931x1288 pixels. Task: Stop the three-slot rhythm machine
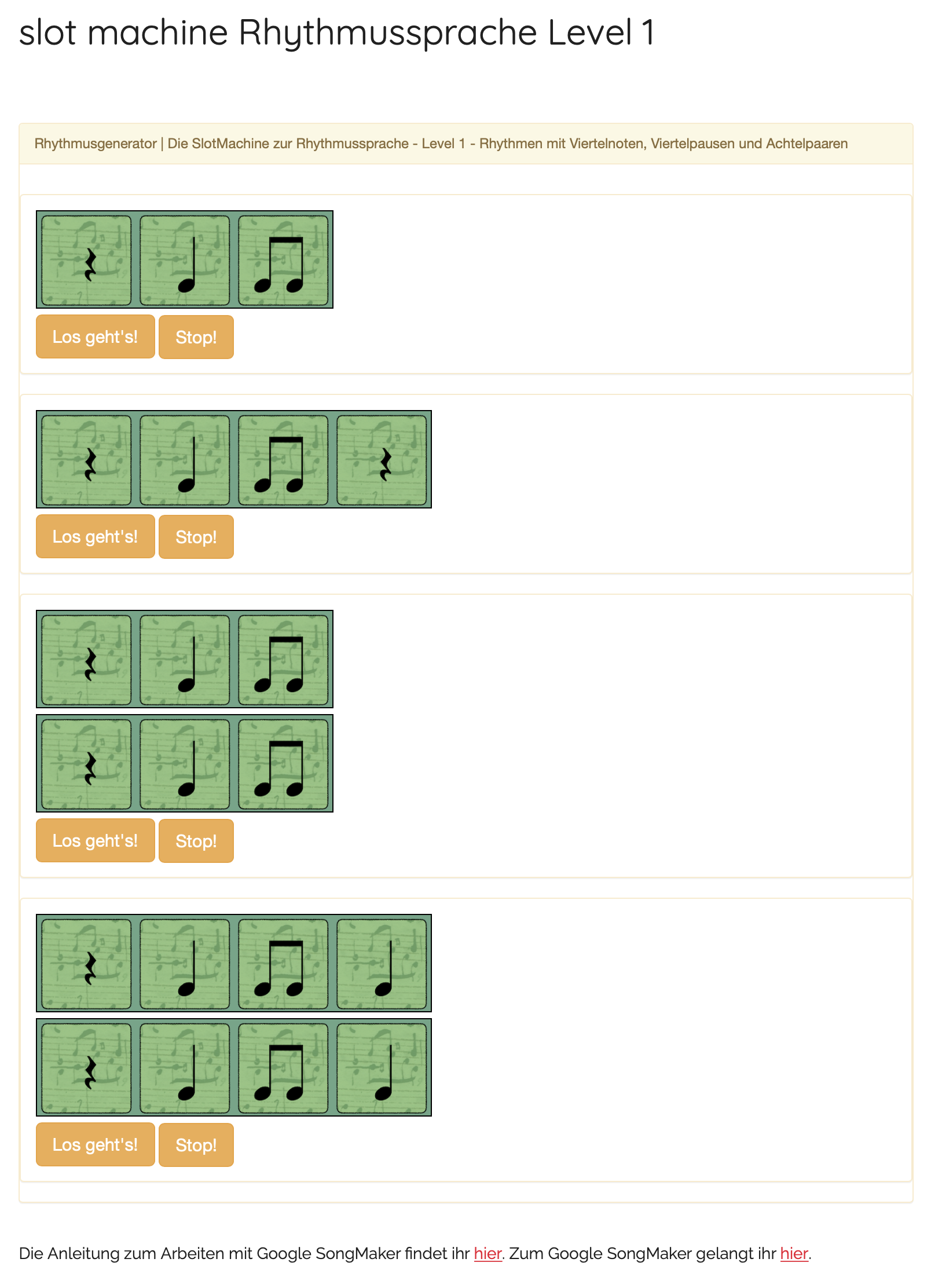click(x=196, y=337)
